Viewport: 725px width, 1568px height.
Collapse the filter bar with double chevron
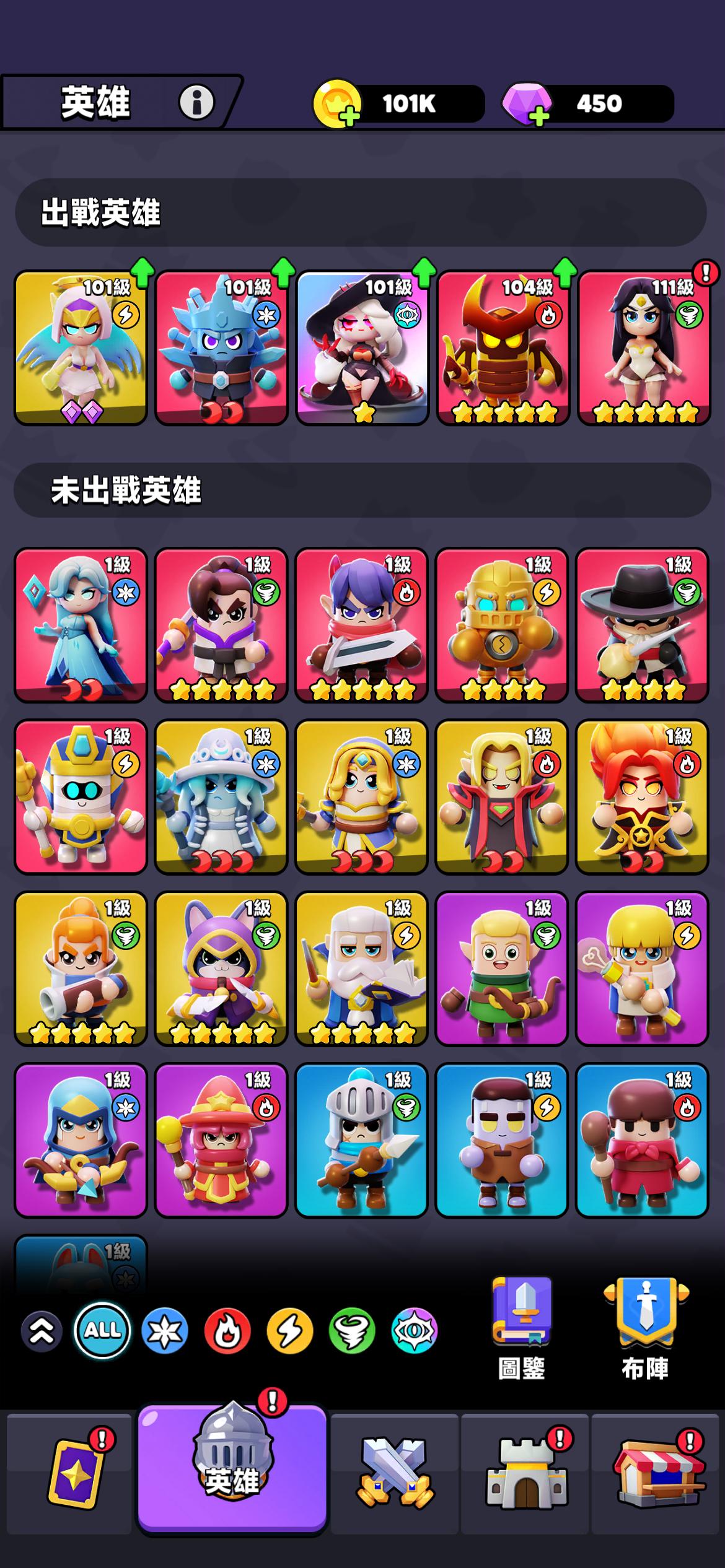click(42, 1330)
